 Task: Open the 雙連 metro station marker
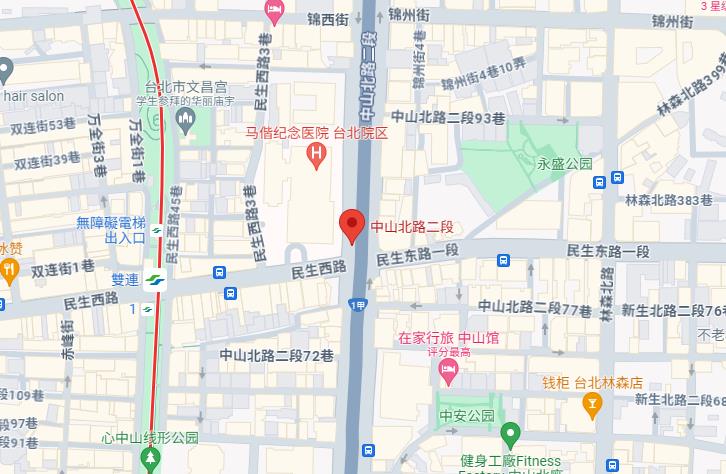pyautogui.click(x=154, y=281)
